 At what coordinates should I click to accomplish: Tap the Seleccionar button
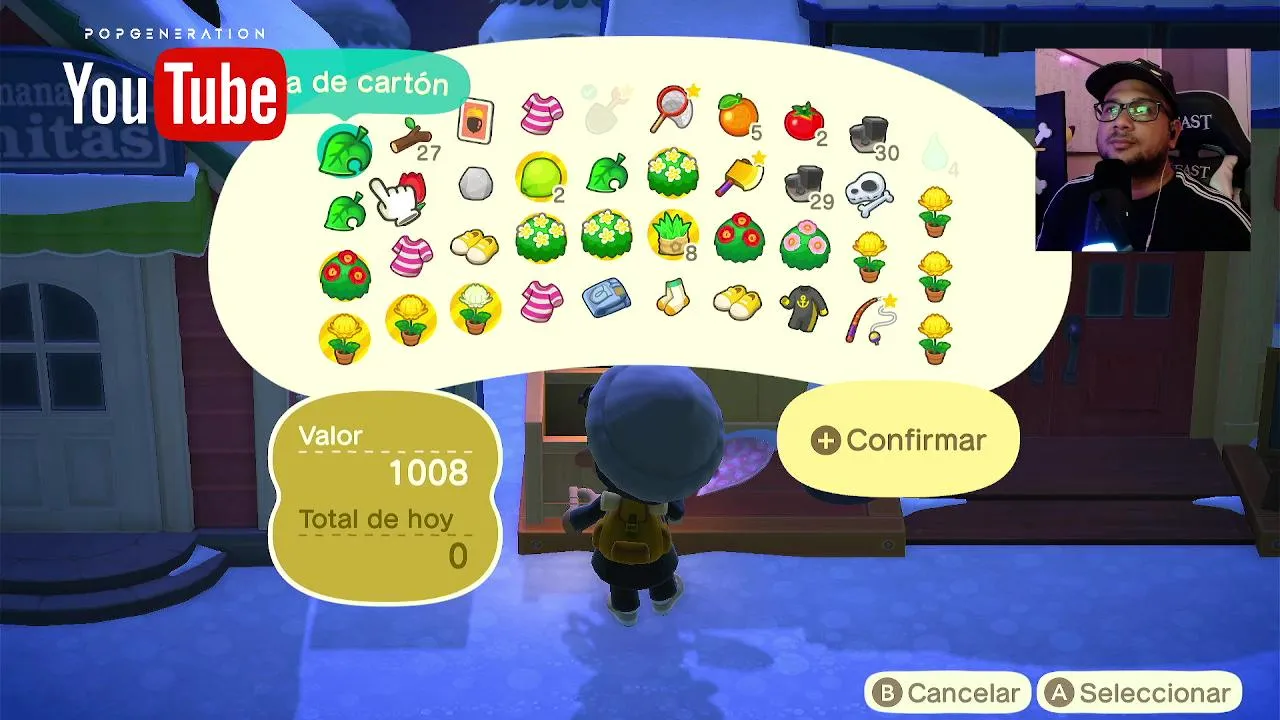(x=1139, y=693)
